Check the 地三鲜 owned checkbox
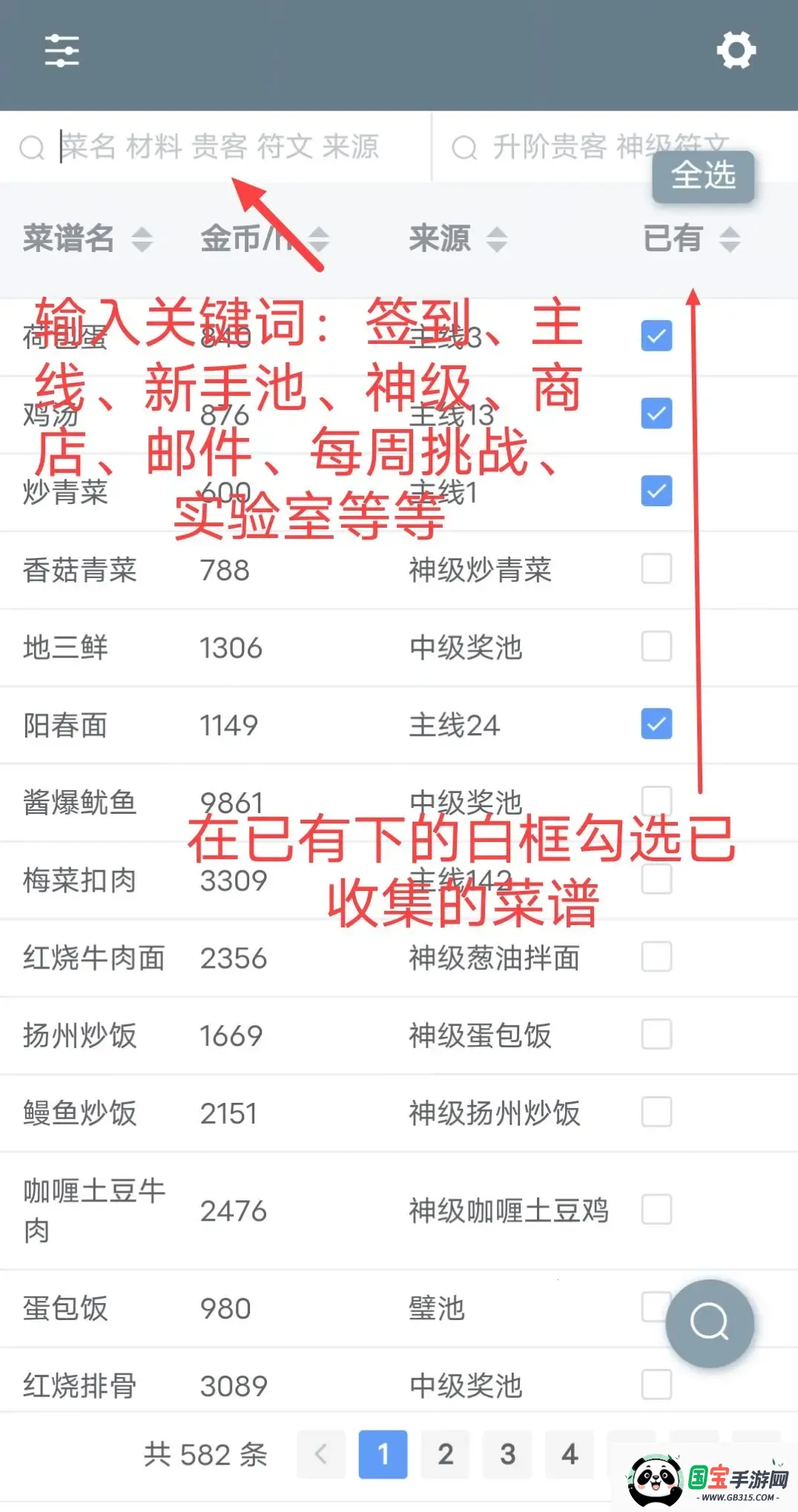Viewport: 798px width, 1512px height. [656, 647]
